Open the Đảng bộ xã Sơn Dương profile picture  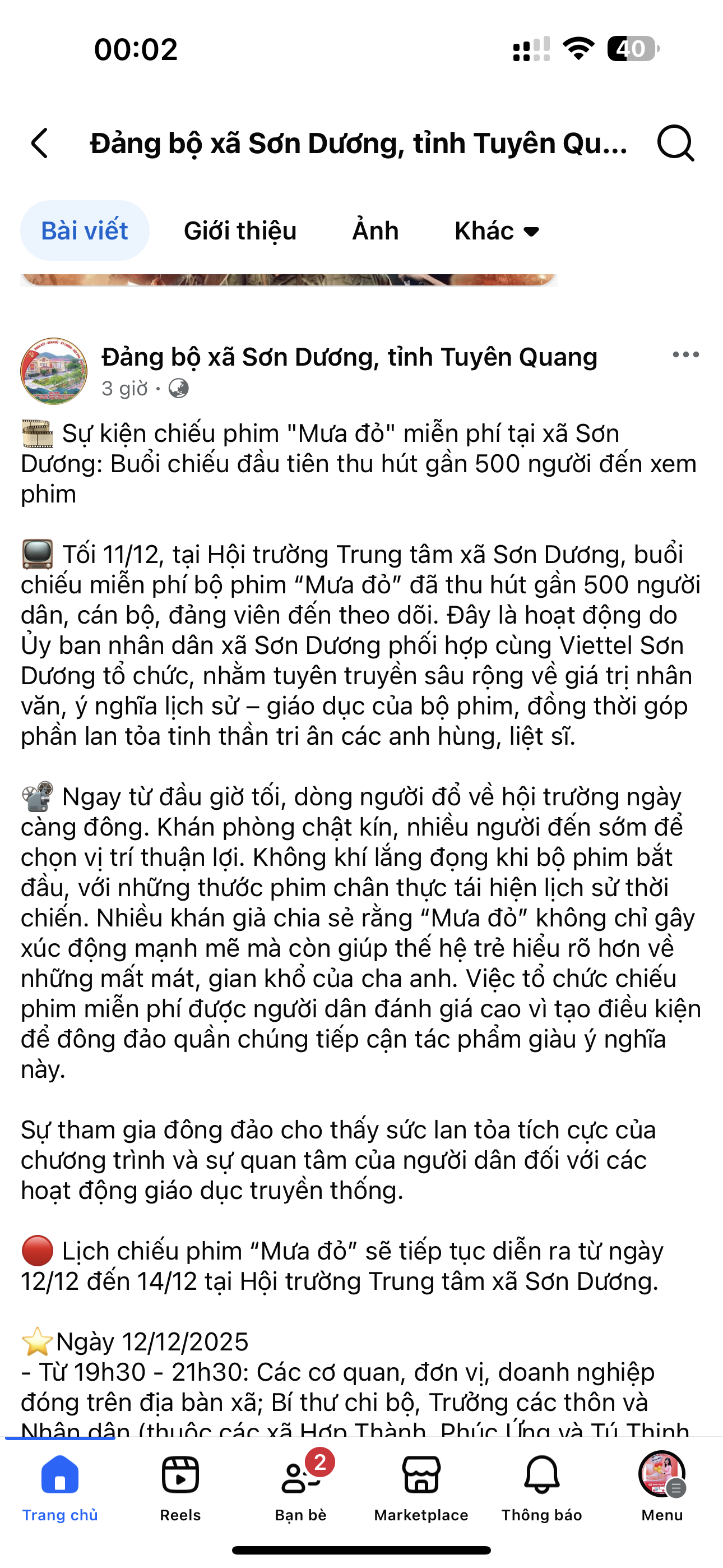coord(54,371)
